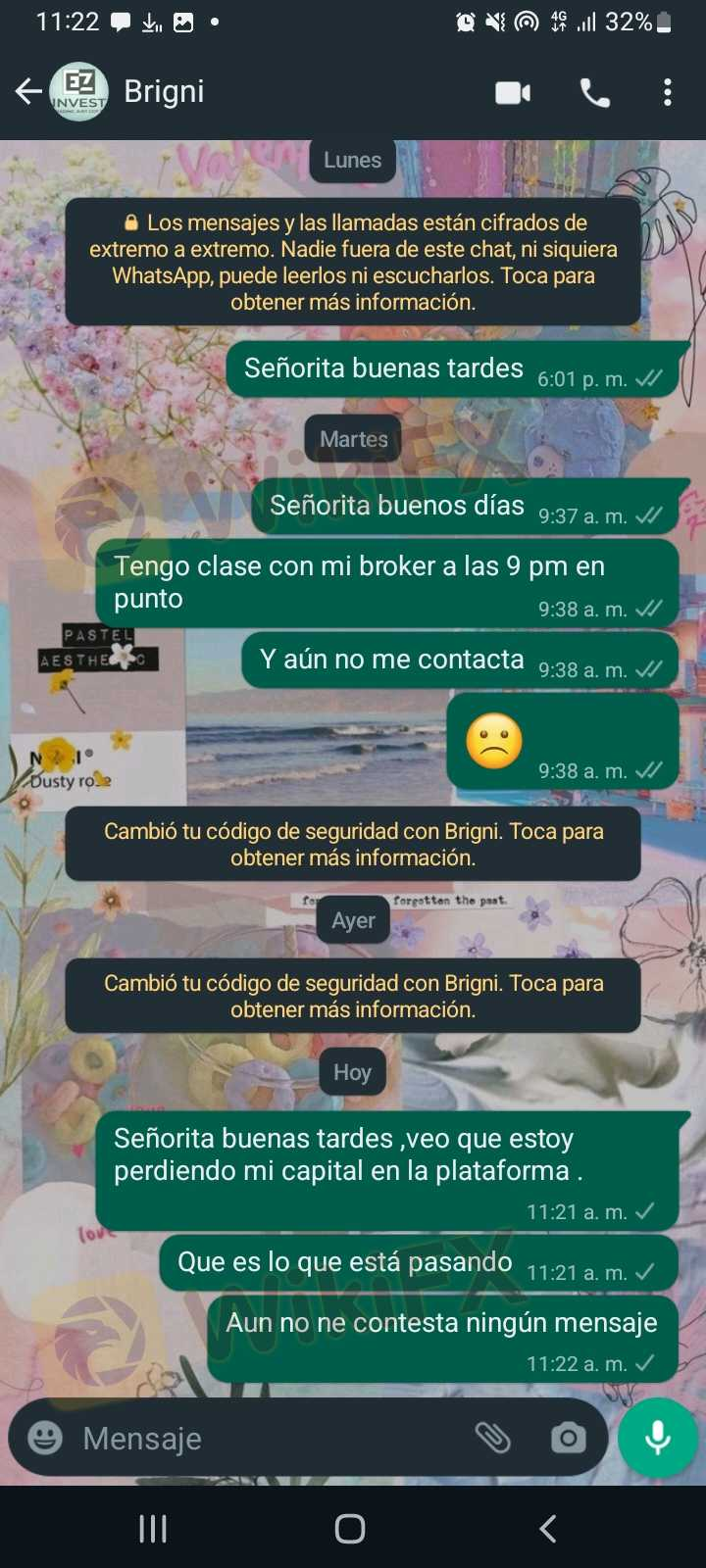Tap the microphone to record voice message
This screenshot has width=706, height=1568.
point(657,1438)
